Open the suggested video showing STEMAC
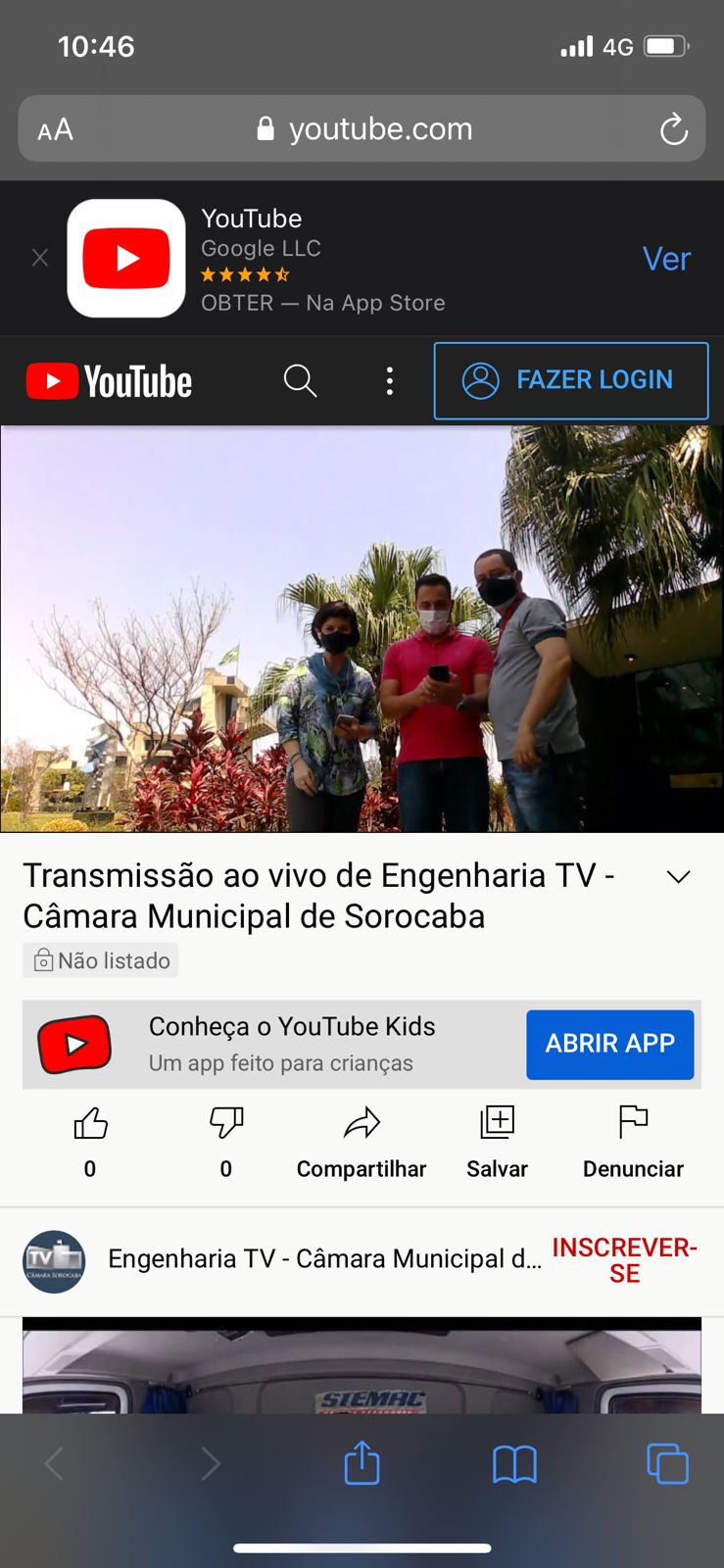 (x=362, y=1367)
